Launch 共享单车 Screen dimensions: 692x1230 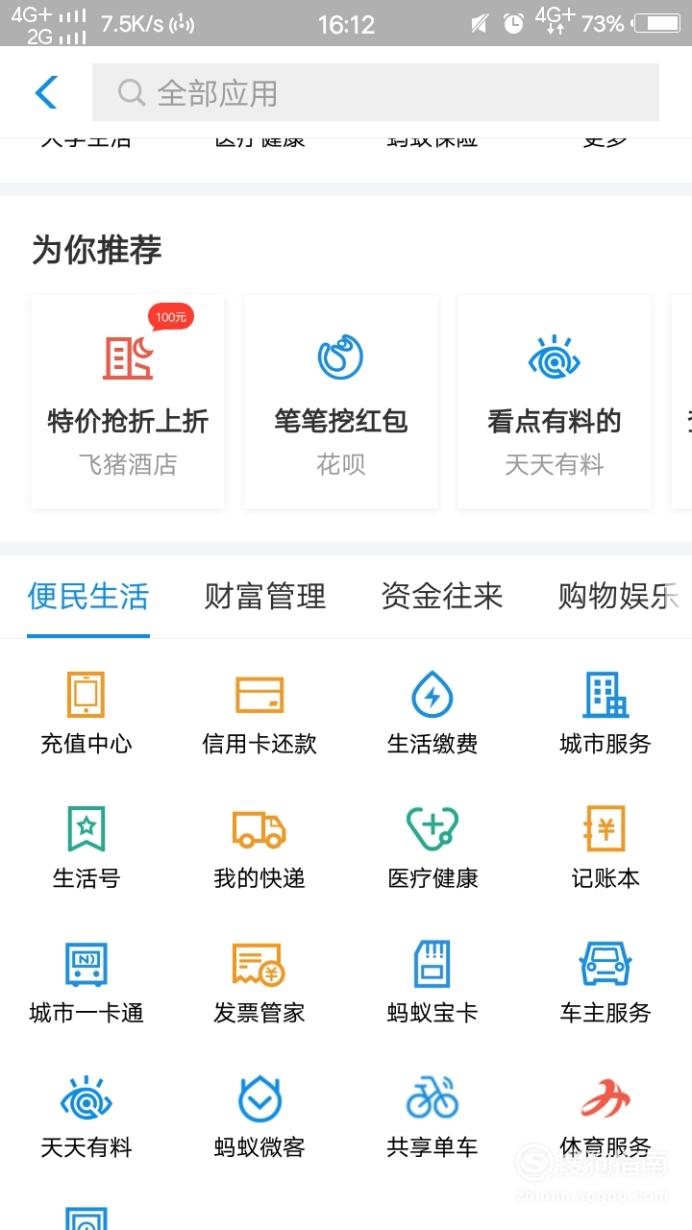tap(432, 1117)
